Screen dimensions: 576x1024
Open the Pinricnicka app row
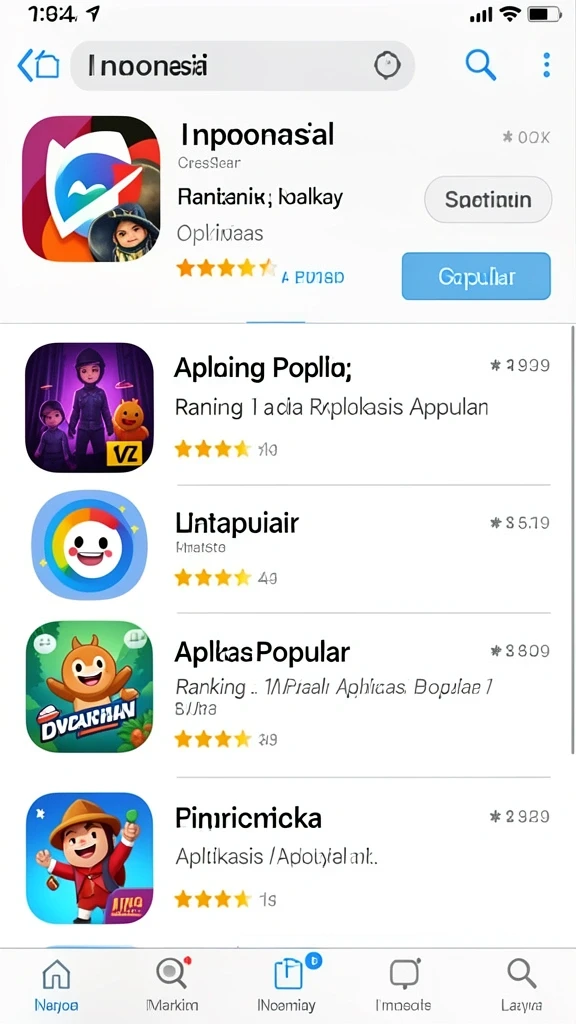tap(288, 857)
